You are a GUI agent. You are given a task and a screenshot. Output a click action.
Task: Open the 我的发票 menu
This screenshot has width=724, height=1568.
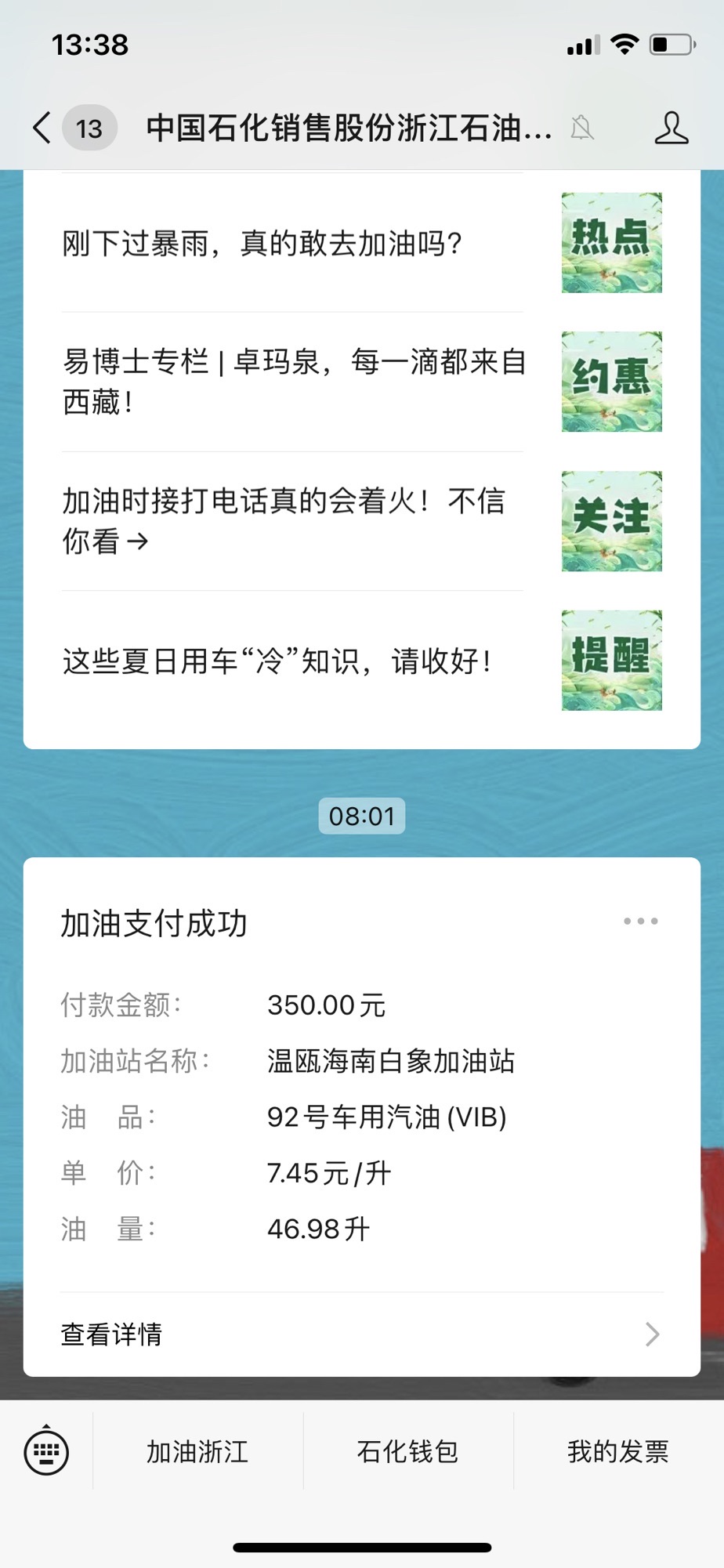click(617, 1451)
